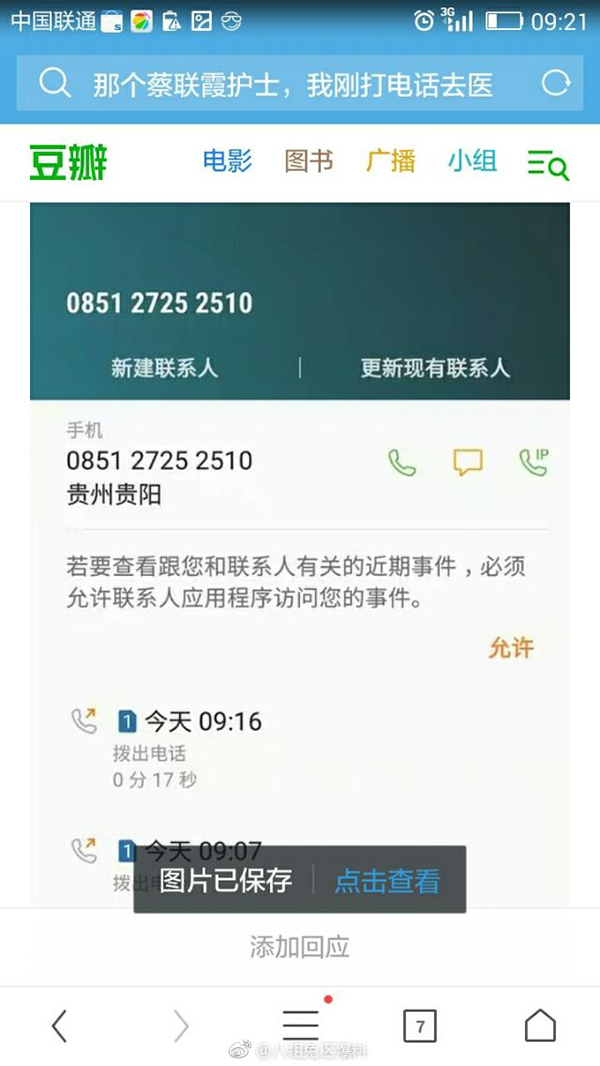Open the tab switcher showing 7 tabs
The width and height of the screenshot is (600, 1066).
coord(420,1026)
